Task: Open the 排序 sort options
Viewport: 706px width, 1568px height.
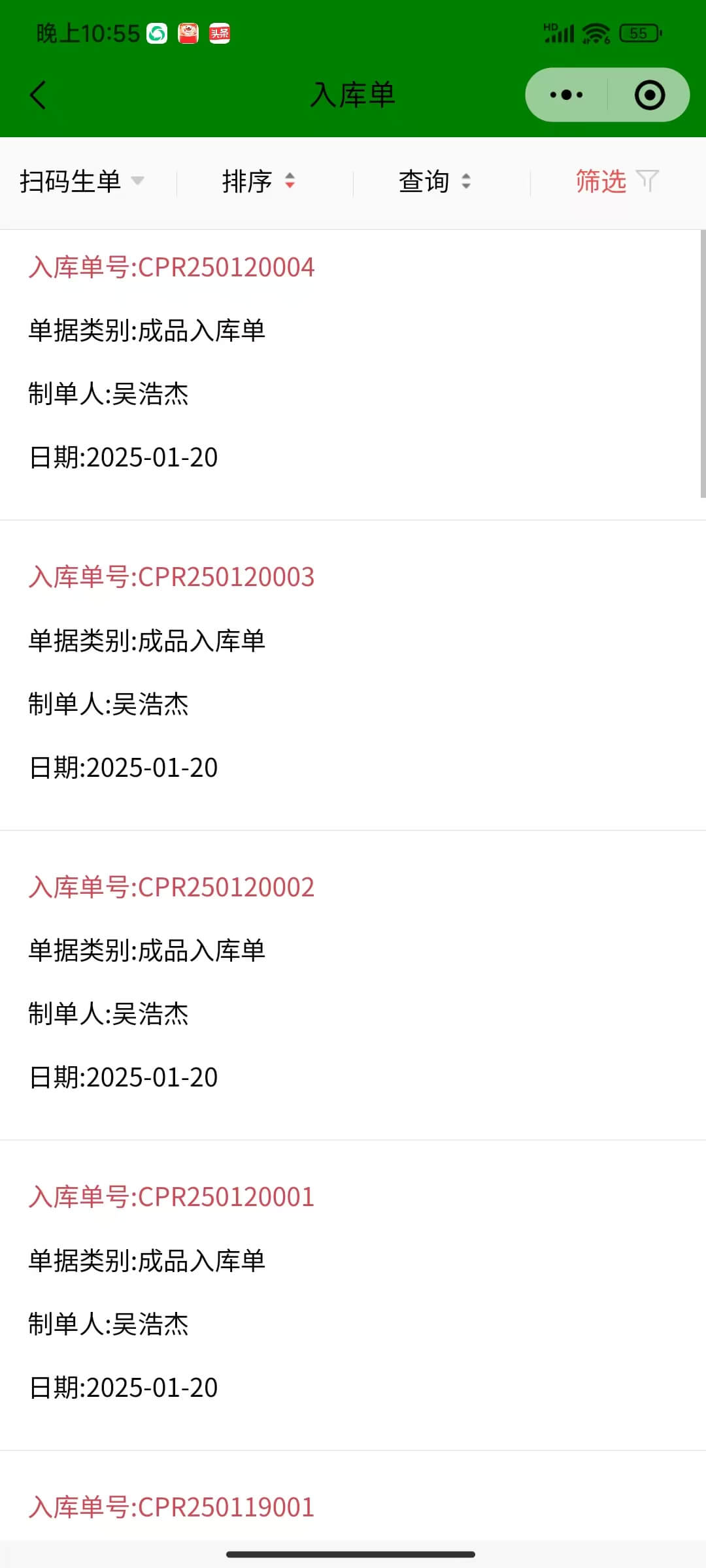Action: click(258, 181)
